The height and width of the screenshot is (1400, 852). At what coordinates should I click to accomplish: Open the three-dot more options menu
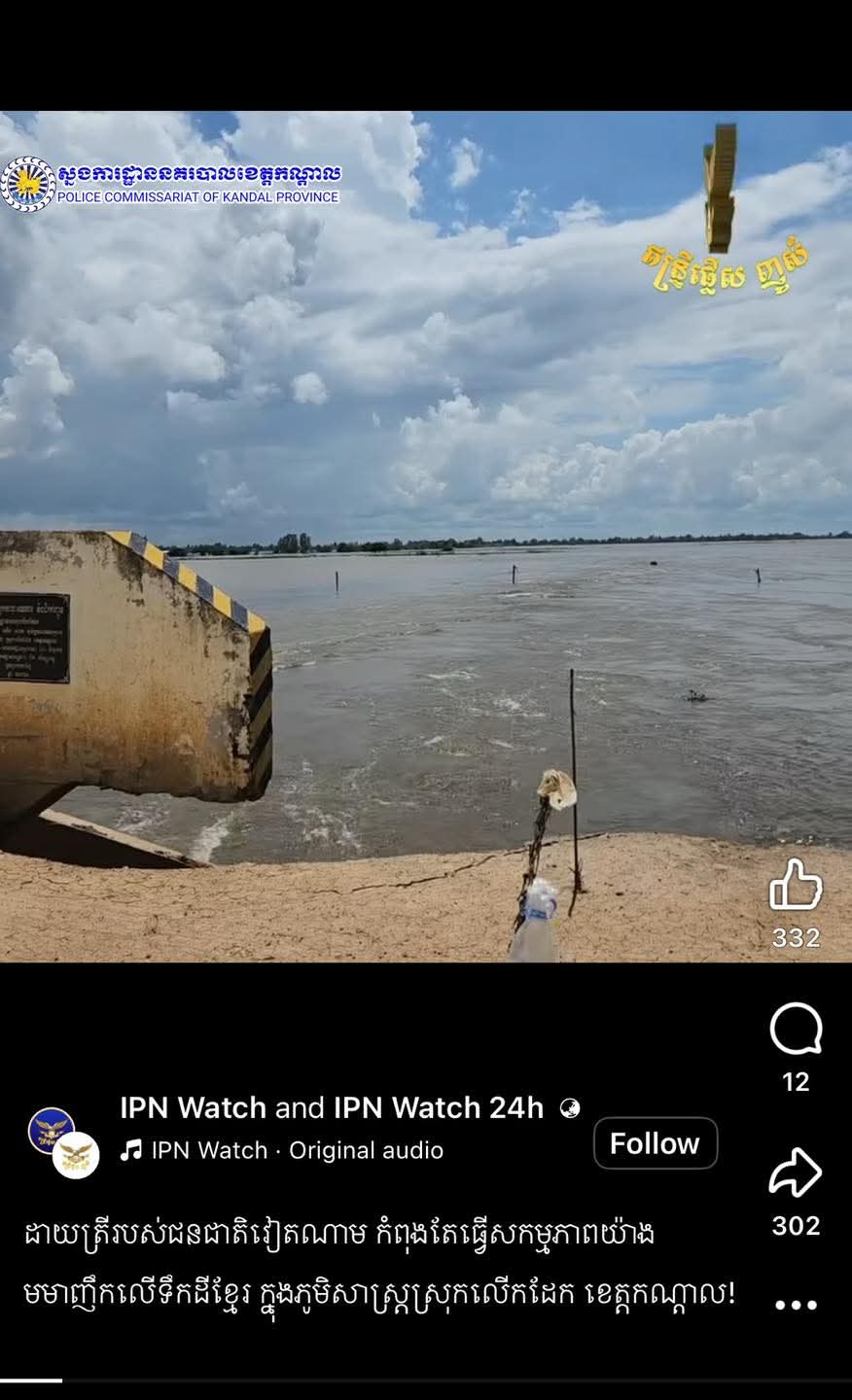coord(796,1306)
